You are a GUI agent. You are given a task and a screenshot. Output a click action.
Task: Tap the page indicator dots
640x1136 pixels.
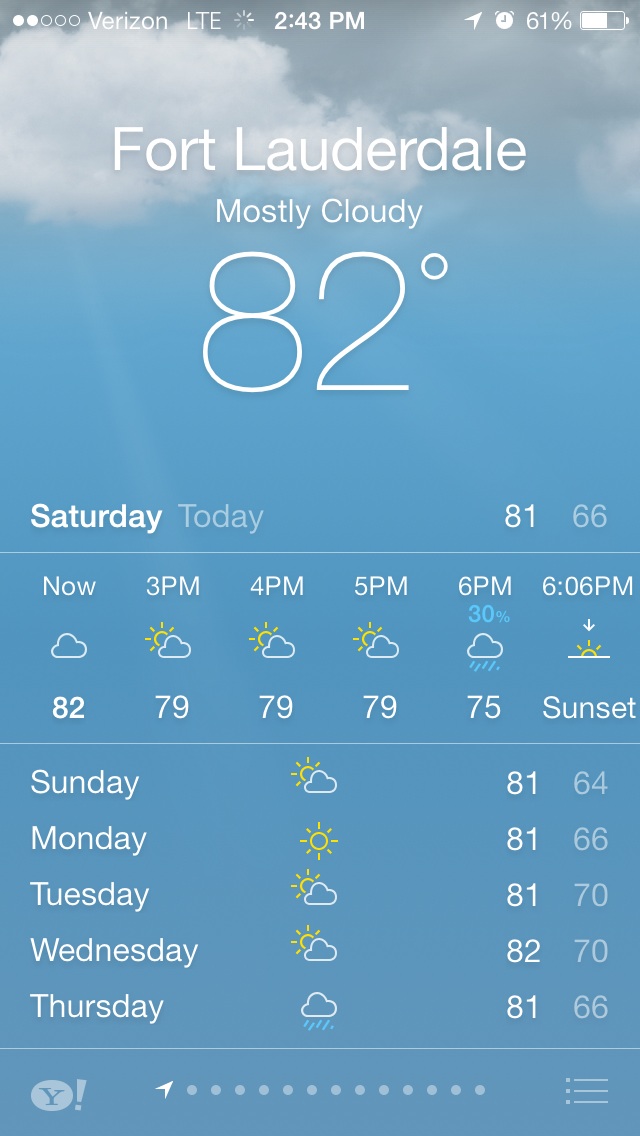point(320,1090)
